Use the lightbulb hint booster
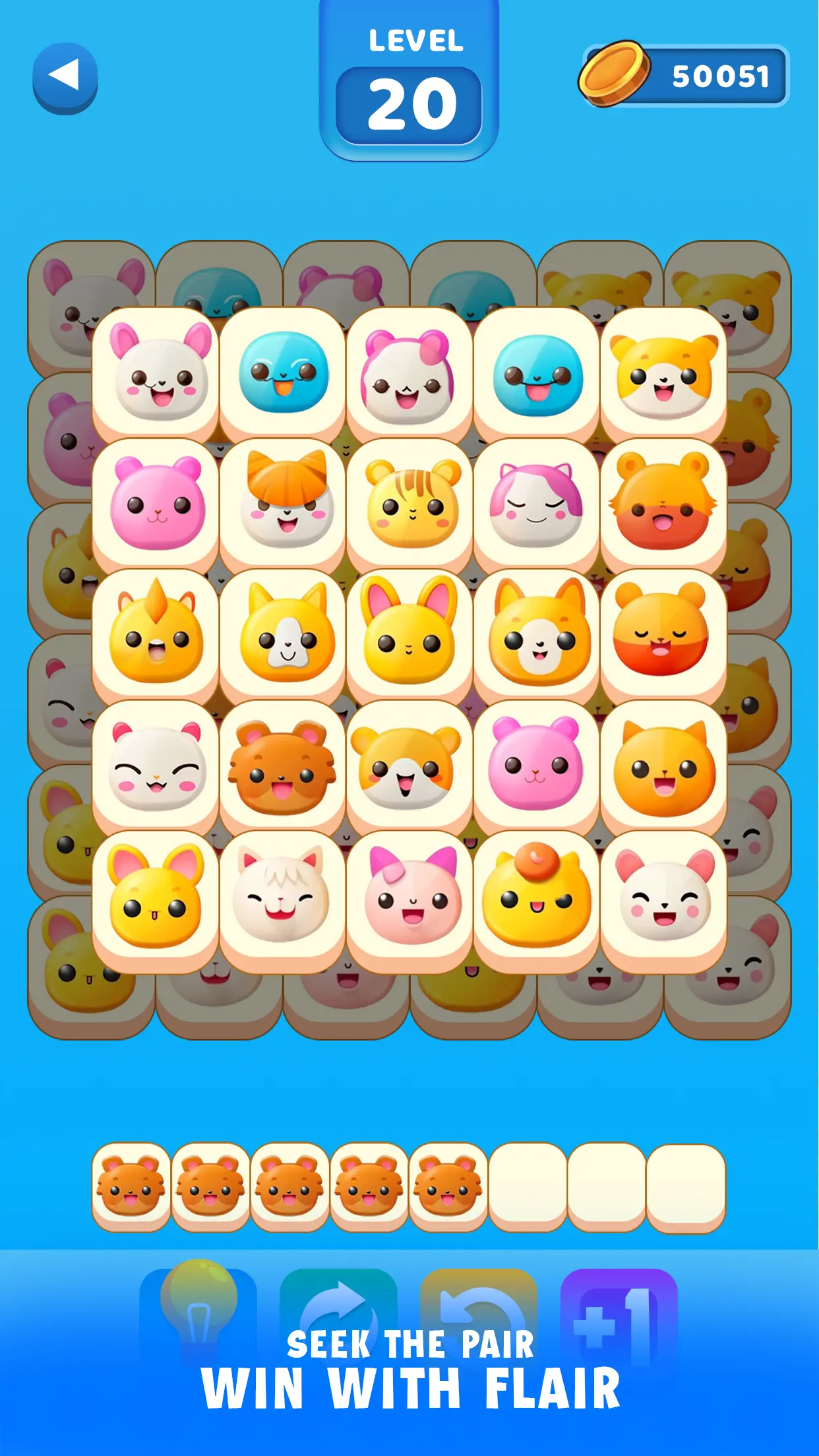819x1456 pixels. click(198, 1312)
